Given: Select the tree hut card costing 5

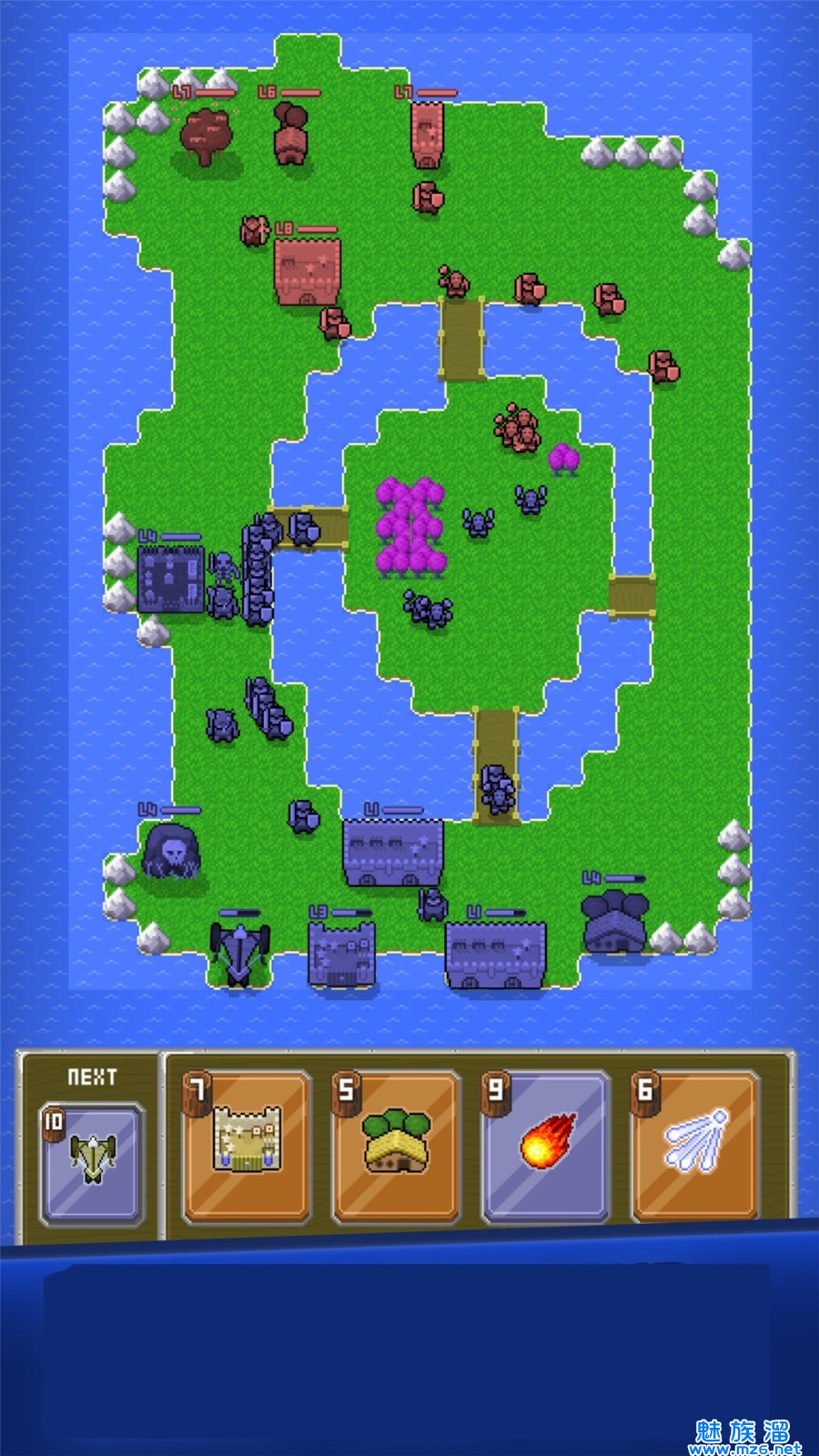Looking at the screenshot, I should [x=396, y=1147].
